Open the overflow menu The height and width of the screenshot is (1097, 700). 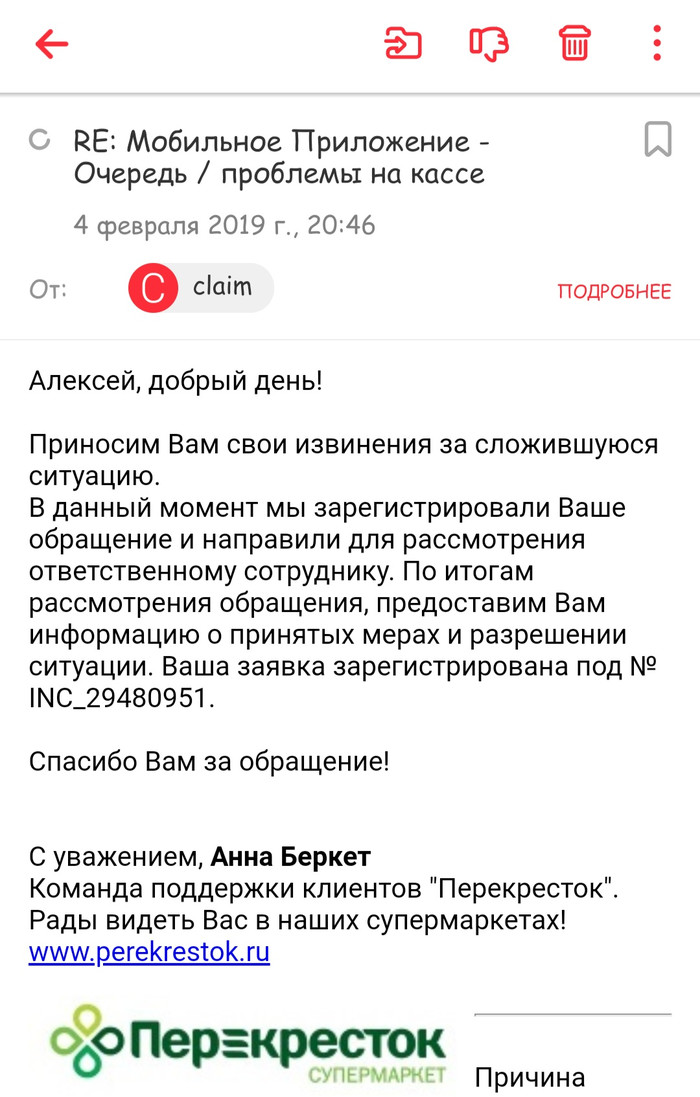click(656, 44)
